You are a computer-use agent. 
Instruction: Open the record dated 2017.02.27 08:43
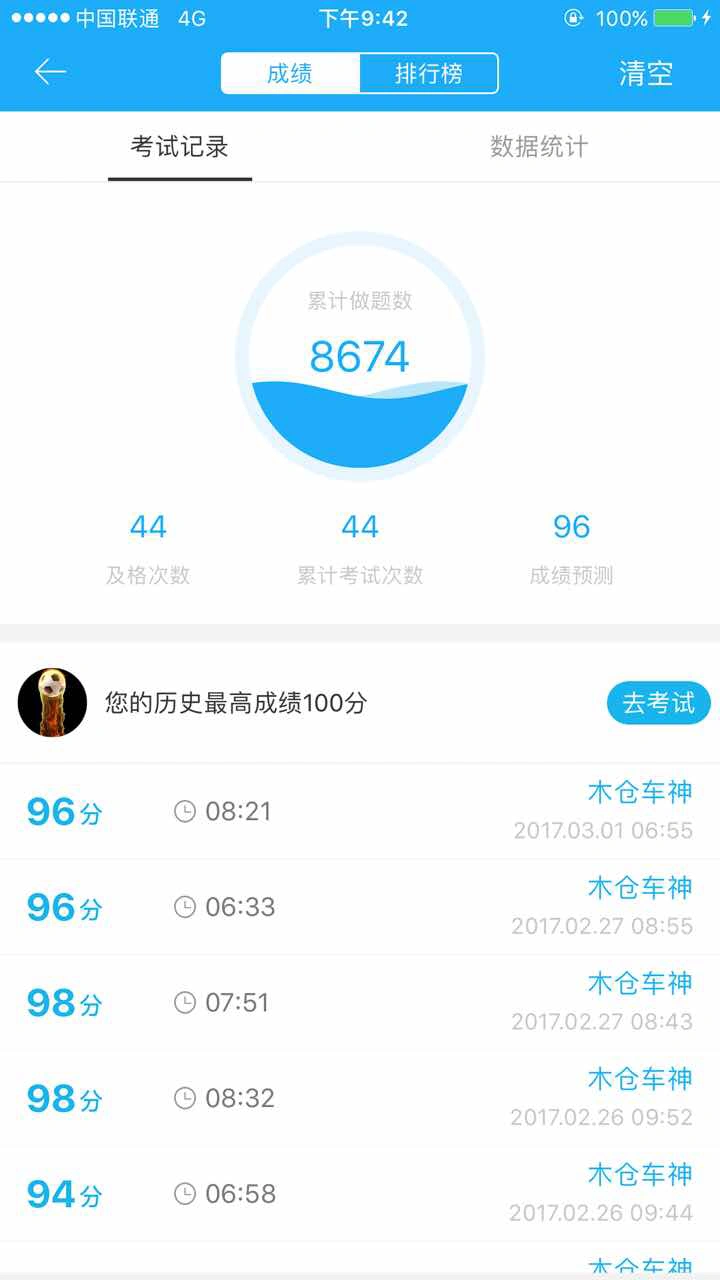360,1002
